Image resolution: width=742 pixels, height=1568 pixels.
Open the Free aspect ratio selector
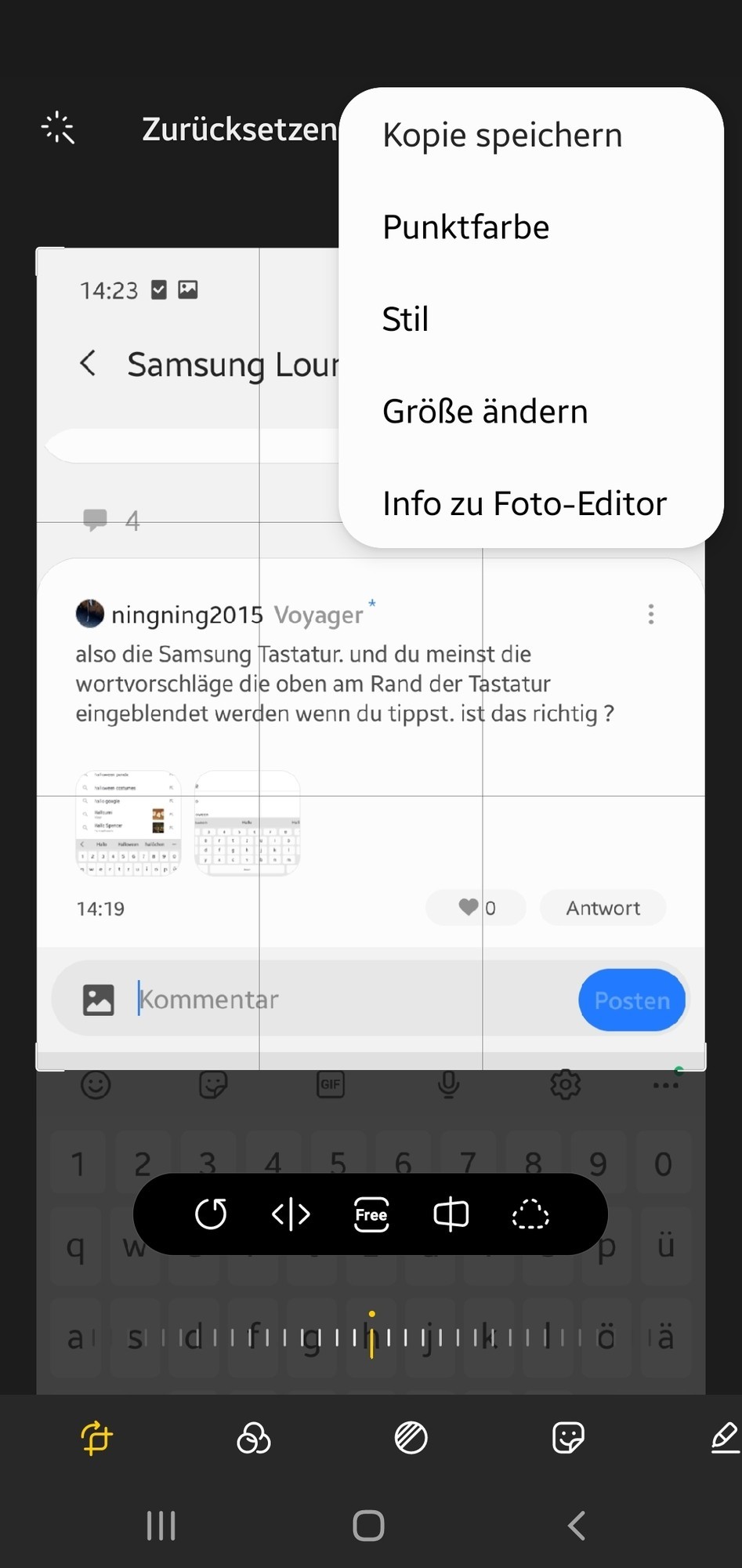371,1214
